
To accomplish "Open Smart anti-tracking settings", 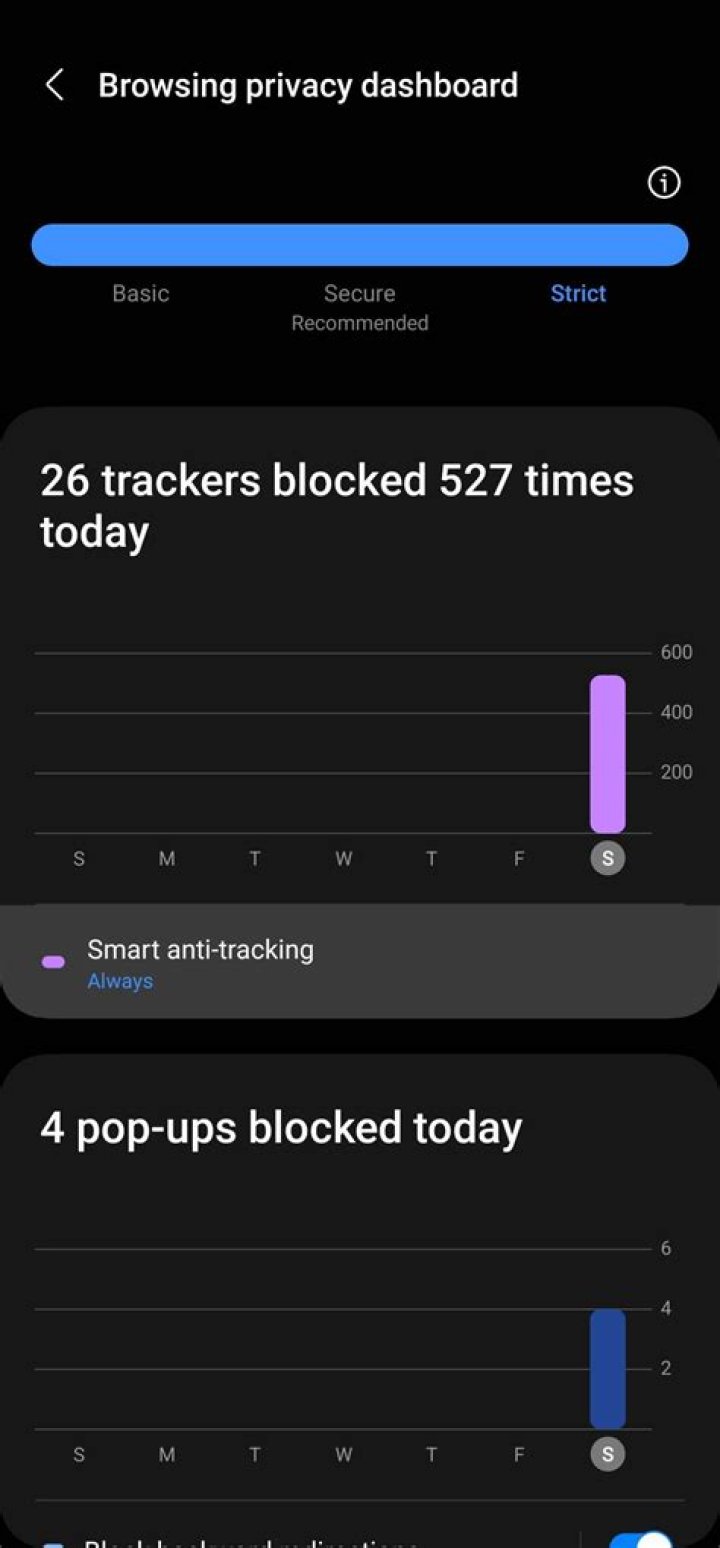I will 360,962.
